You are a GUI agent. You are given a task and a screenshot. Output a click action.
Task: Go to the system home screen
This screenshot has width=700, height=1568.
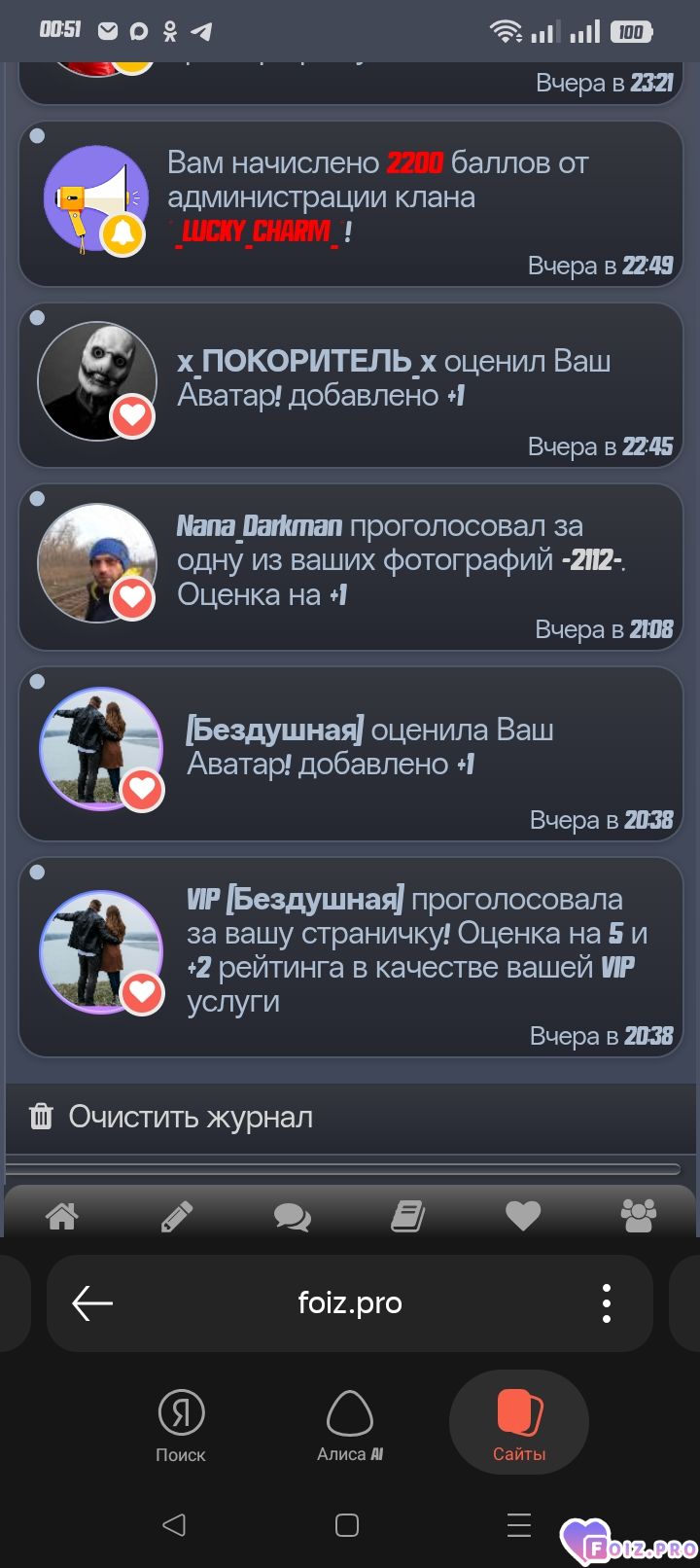click(x=347, y=1524)
